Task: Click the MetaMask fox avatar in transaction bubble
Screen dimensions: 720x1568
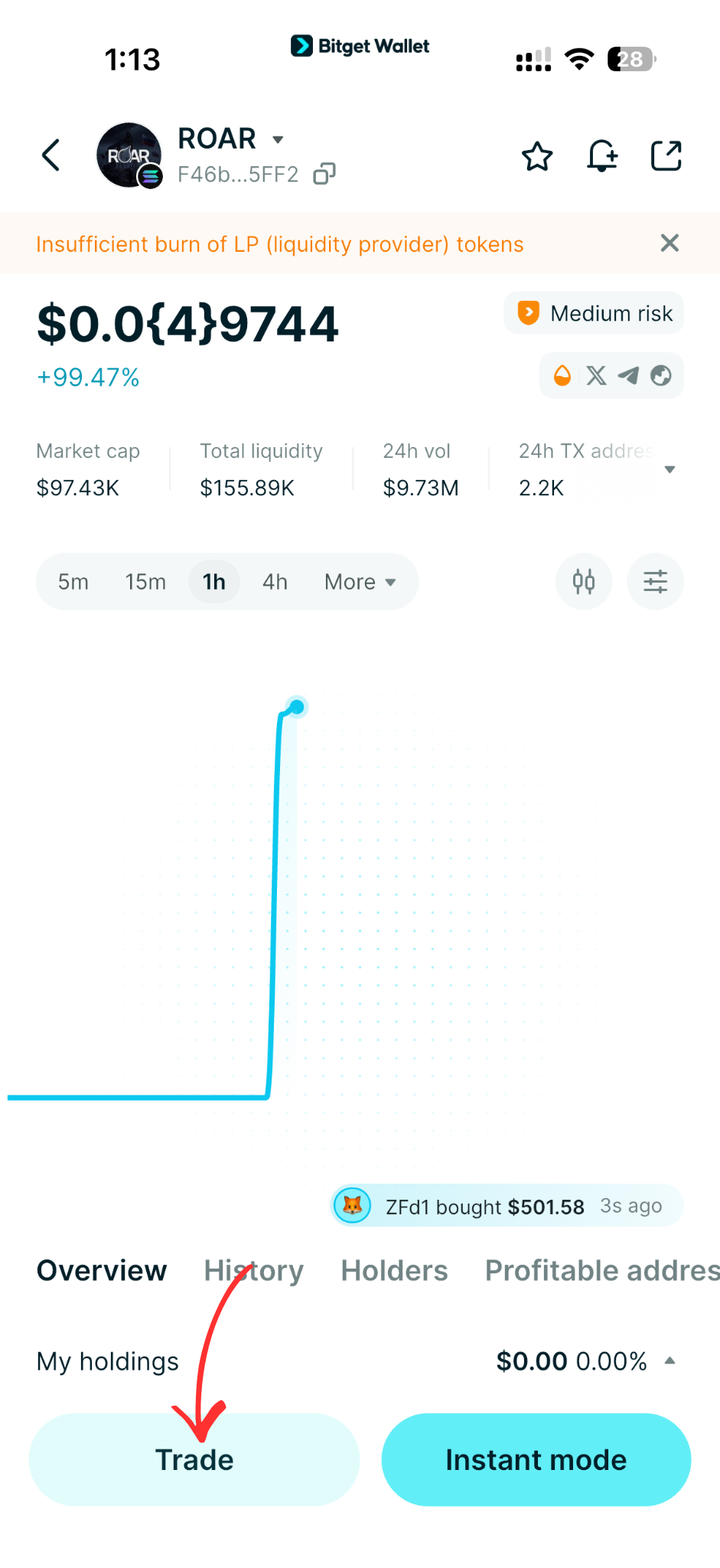Action: 352,1205
